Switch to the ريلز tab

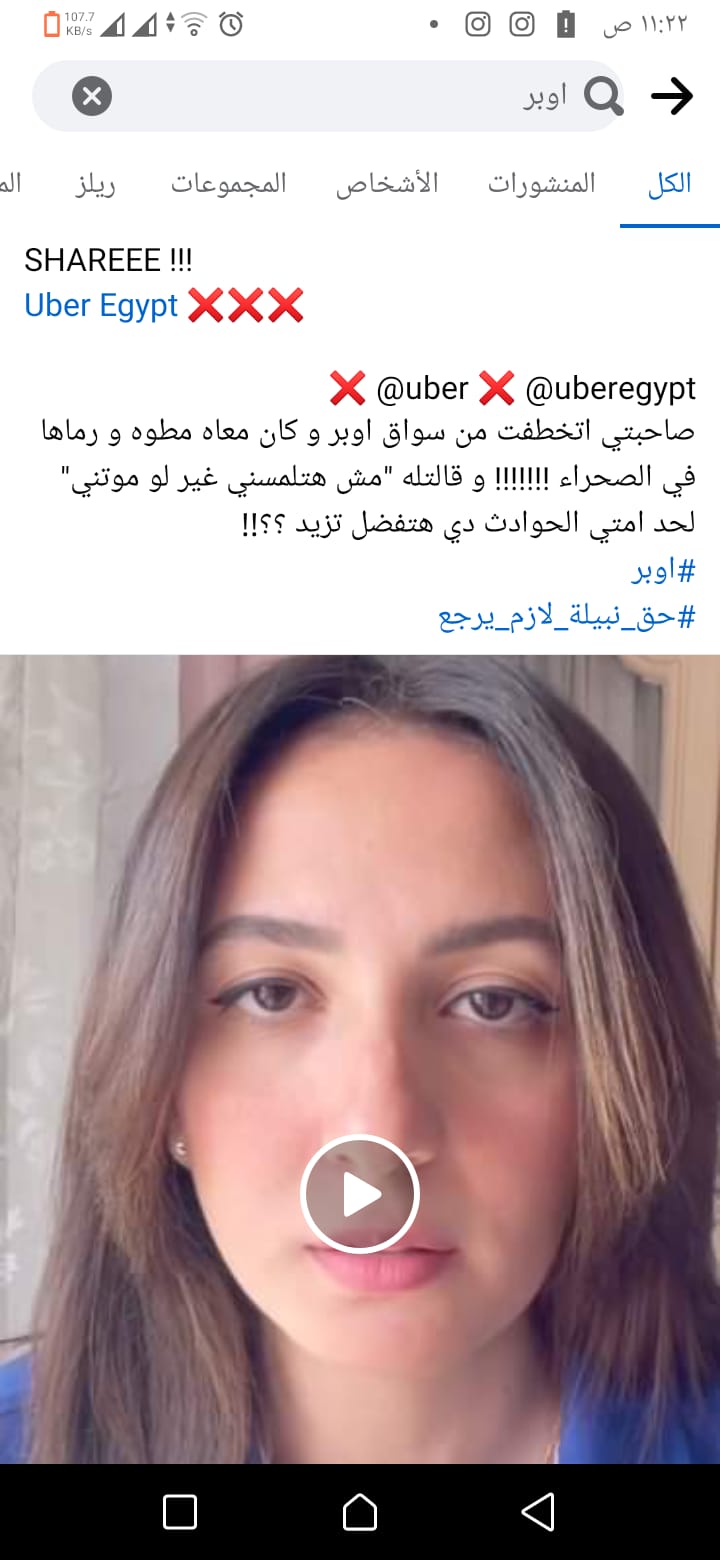[x=96, y=184]
